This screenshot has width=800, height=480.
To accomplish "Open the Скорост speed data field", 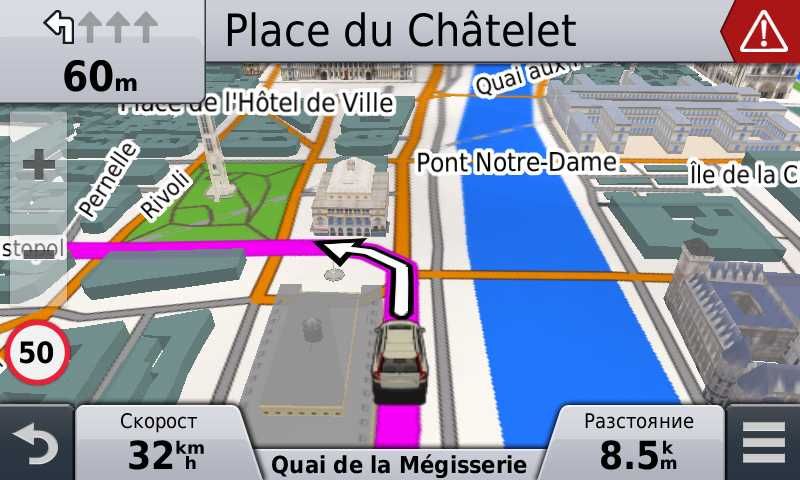I will [x=157, y=441].
